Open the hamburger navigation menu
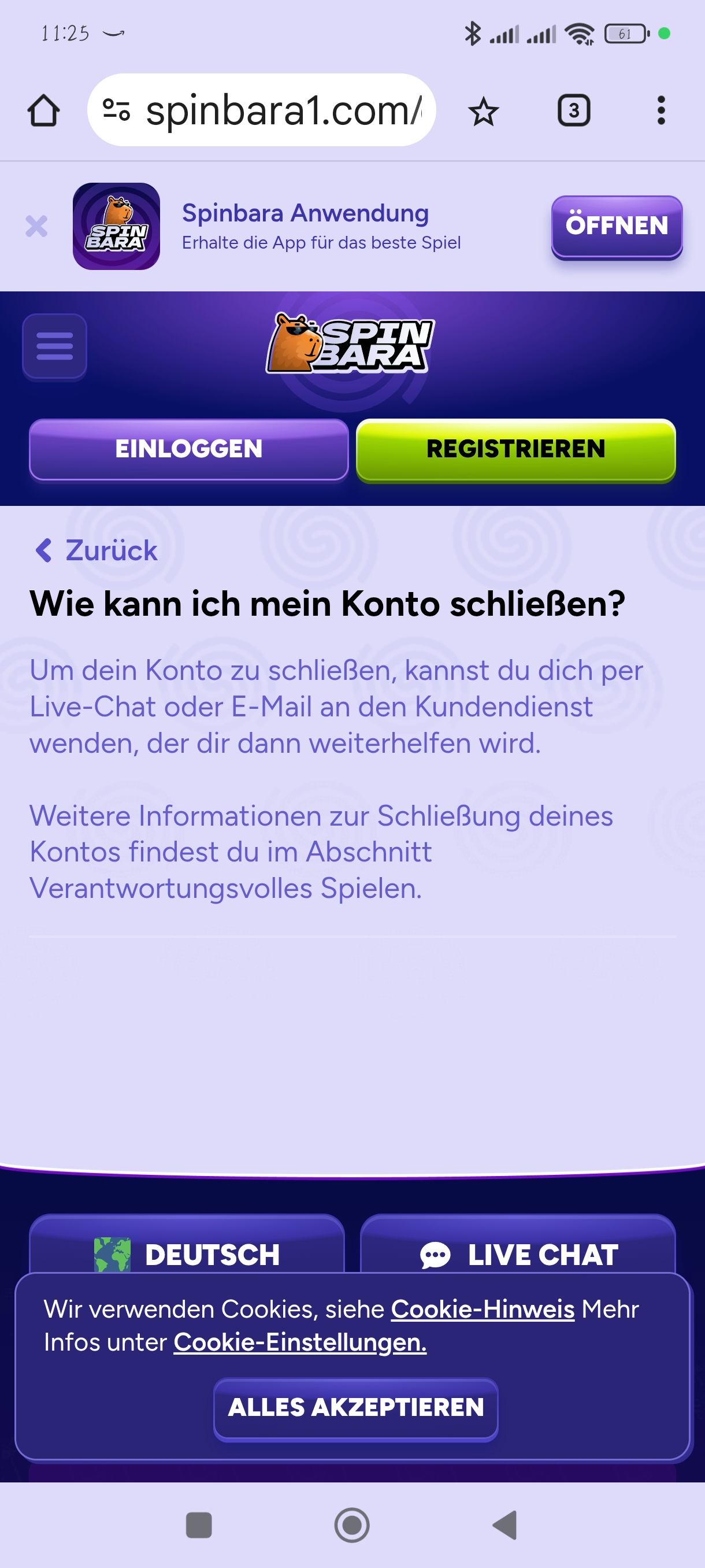The width and height of the screenshot is (705, 1568). pos(55,346)
